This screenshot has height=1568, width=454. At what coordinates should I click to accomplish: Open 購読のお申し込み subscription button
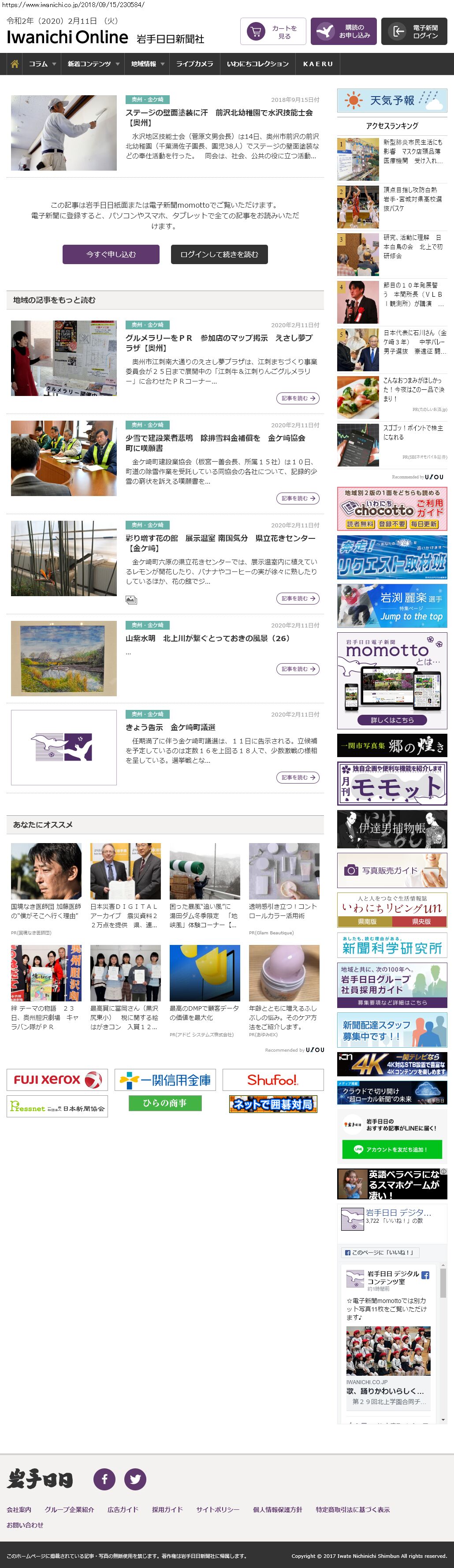343,32
